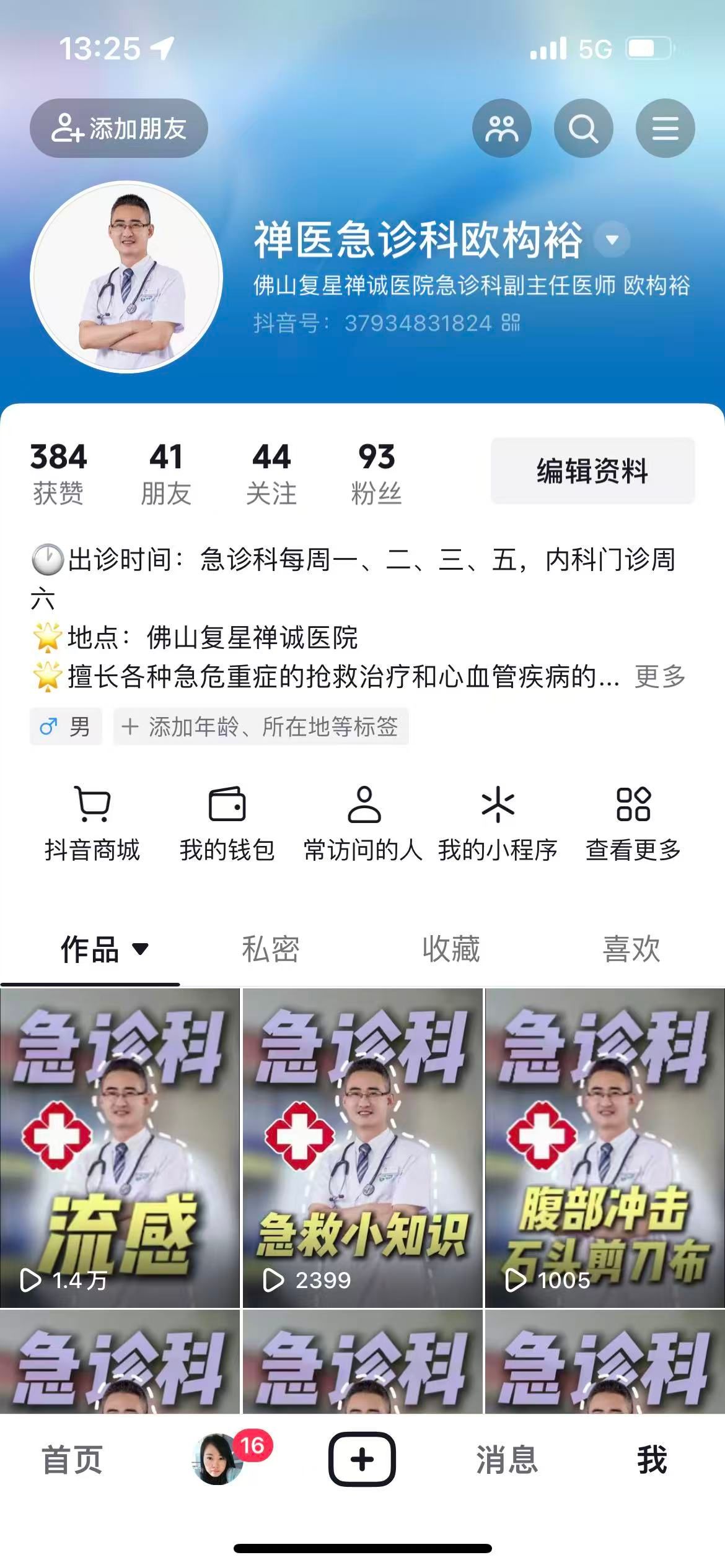
Task: Open the friends group icon
Action: pyautogui.click(x=501, y=128)
